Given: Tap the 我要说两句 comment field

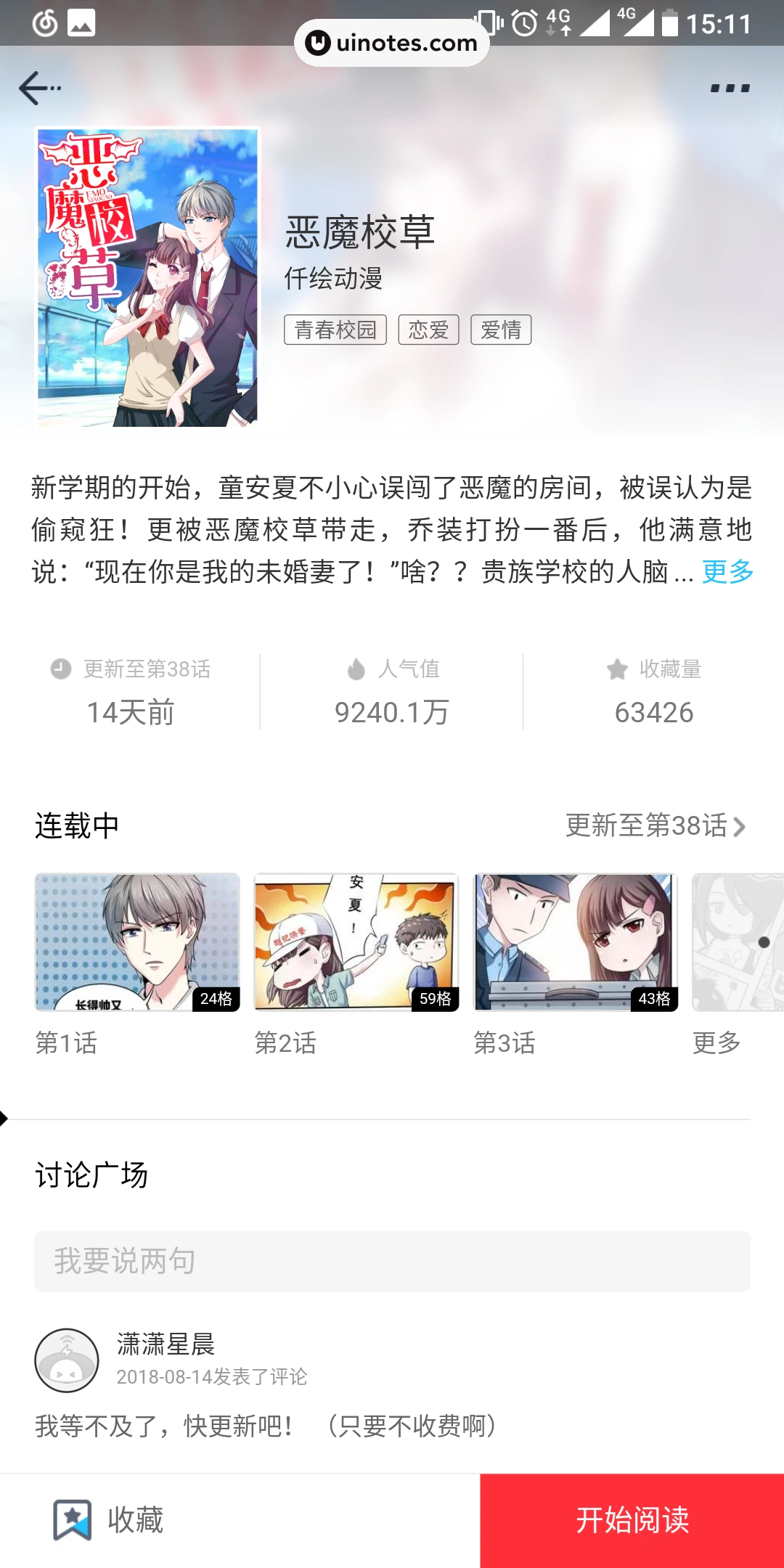Looking at the screenshot, I should pos(392,1261).
